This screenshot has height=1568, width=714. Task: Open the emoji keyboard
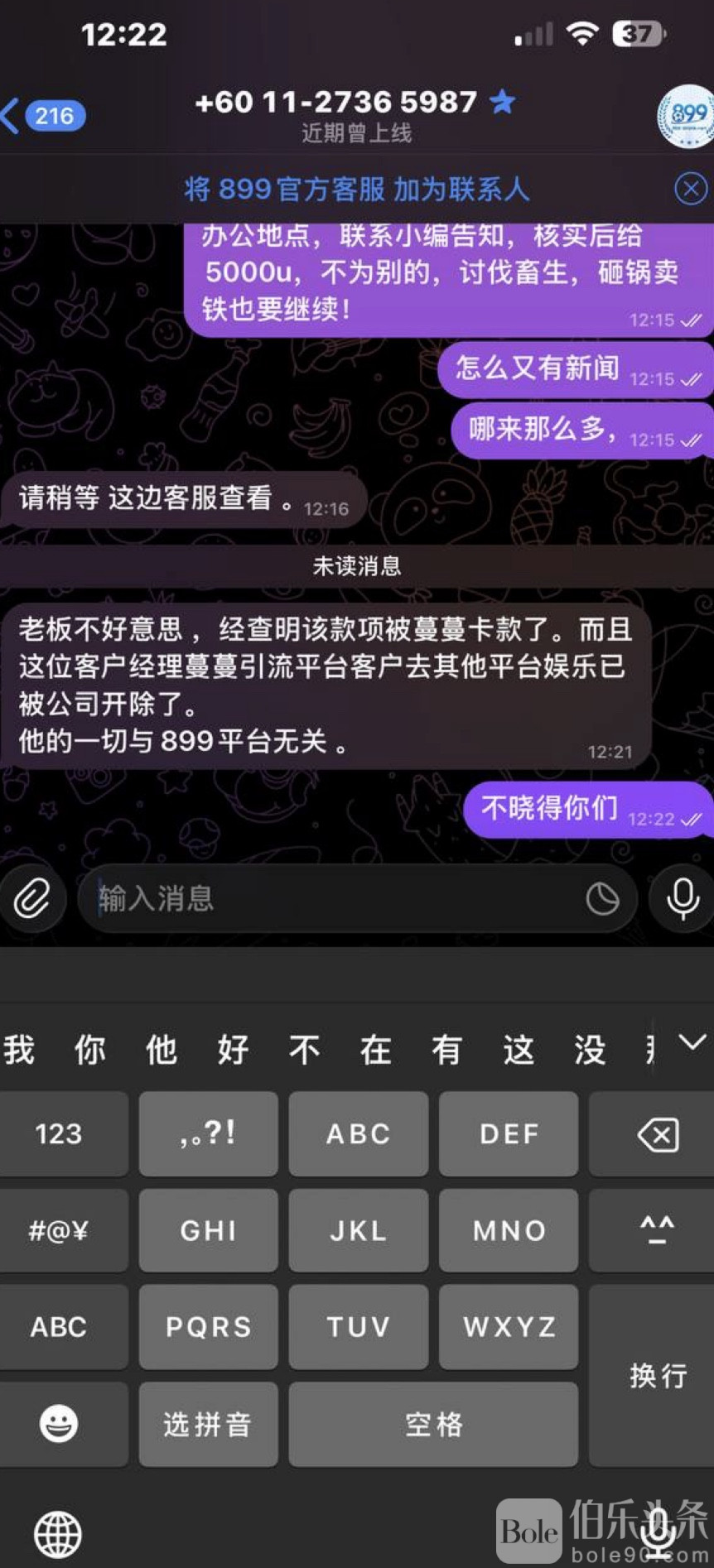pyautogui.click(x=59, y=1424)
